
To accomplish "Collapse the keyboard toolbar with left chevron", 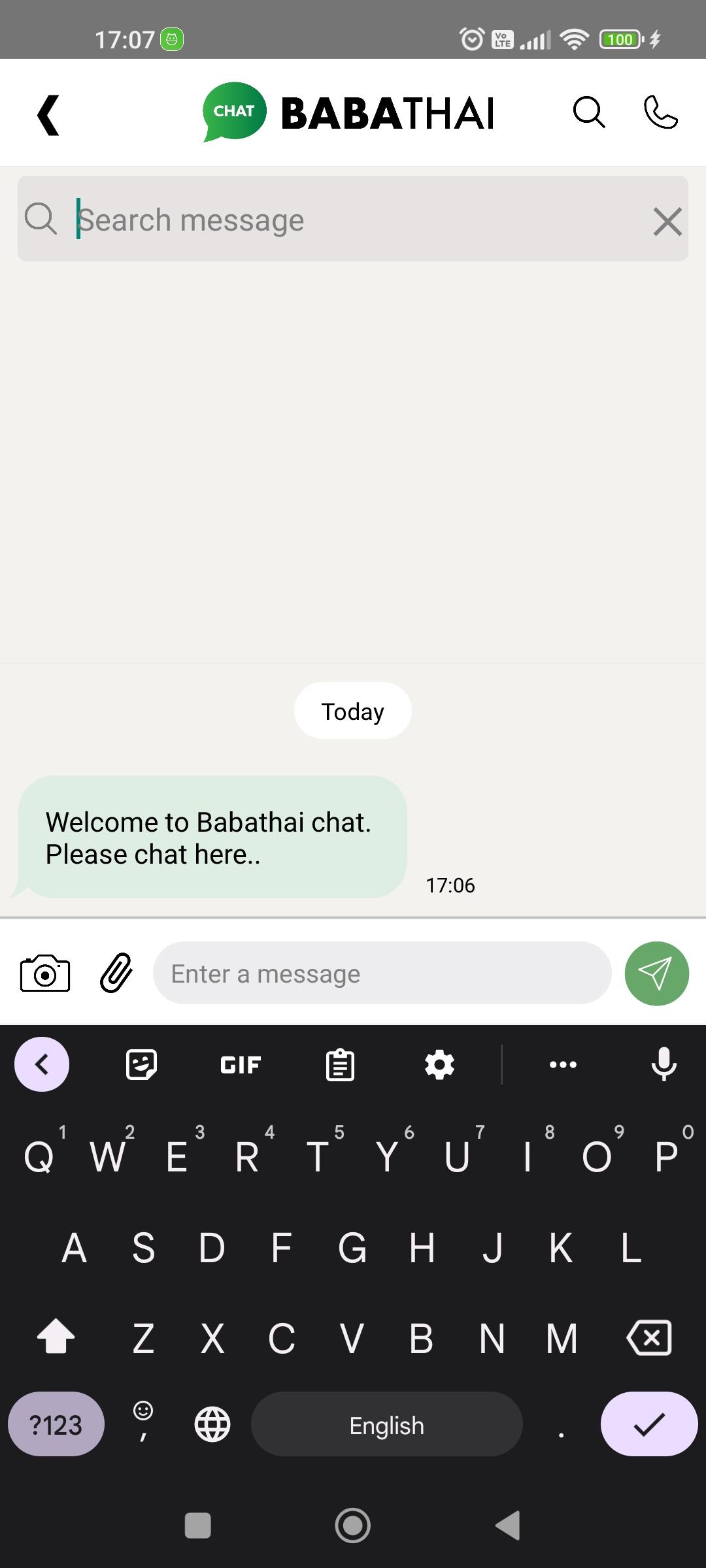I will pos(42,1064).
